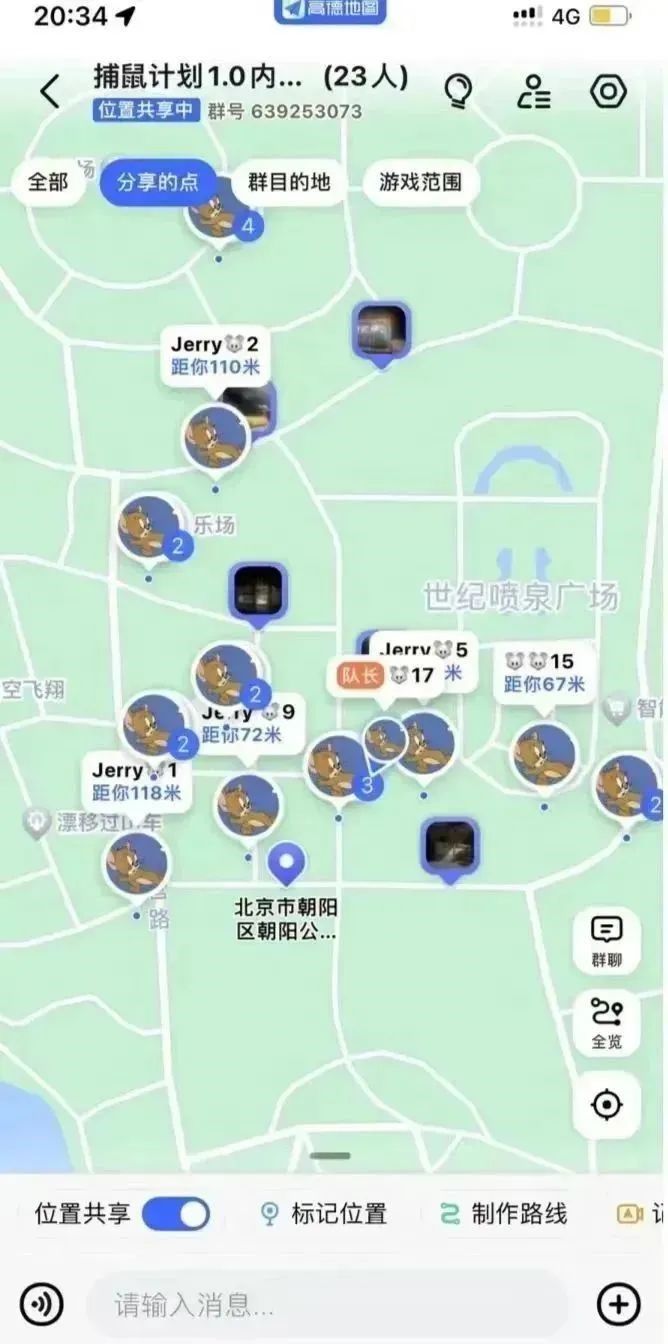This screenshot has width=668, height=1344.
Task: Tap 标记位置 to mark a location
Action: pos(324,1214)
